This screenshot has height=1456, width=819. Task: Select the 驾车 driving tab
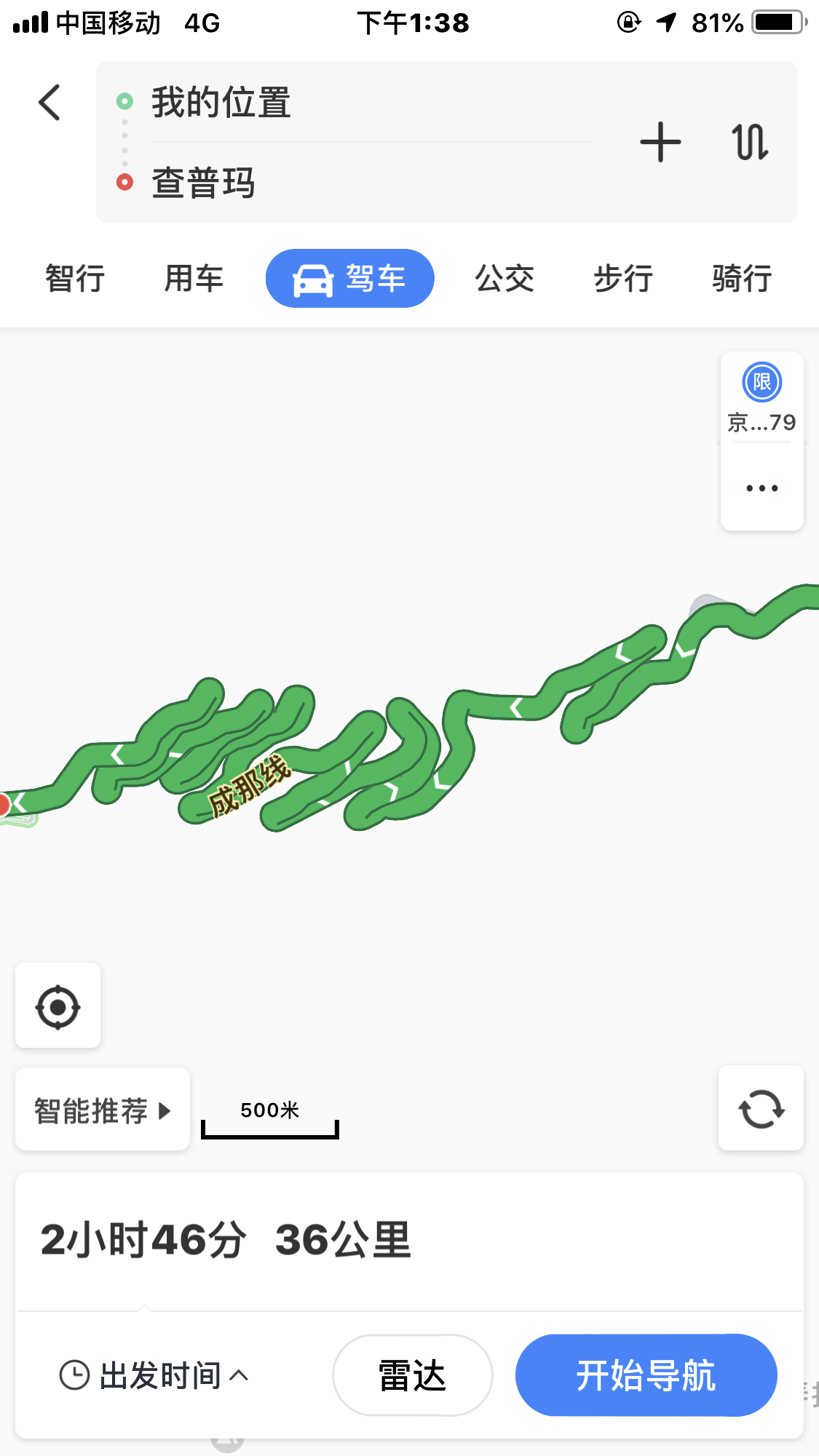tap(350, 279)
